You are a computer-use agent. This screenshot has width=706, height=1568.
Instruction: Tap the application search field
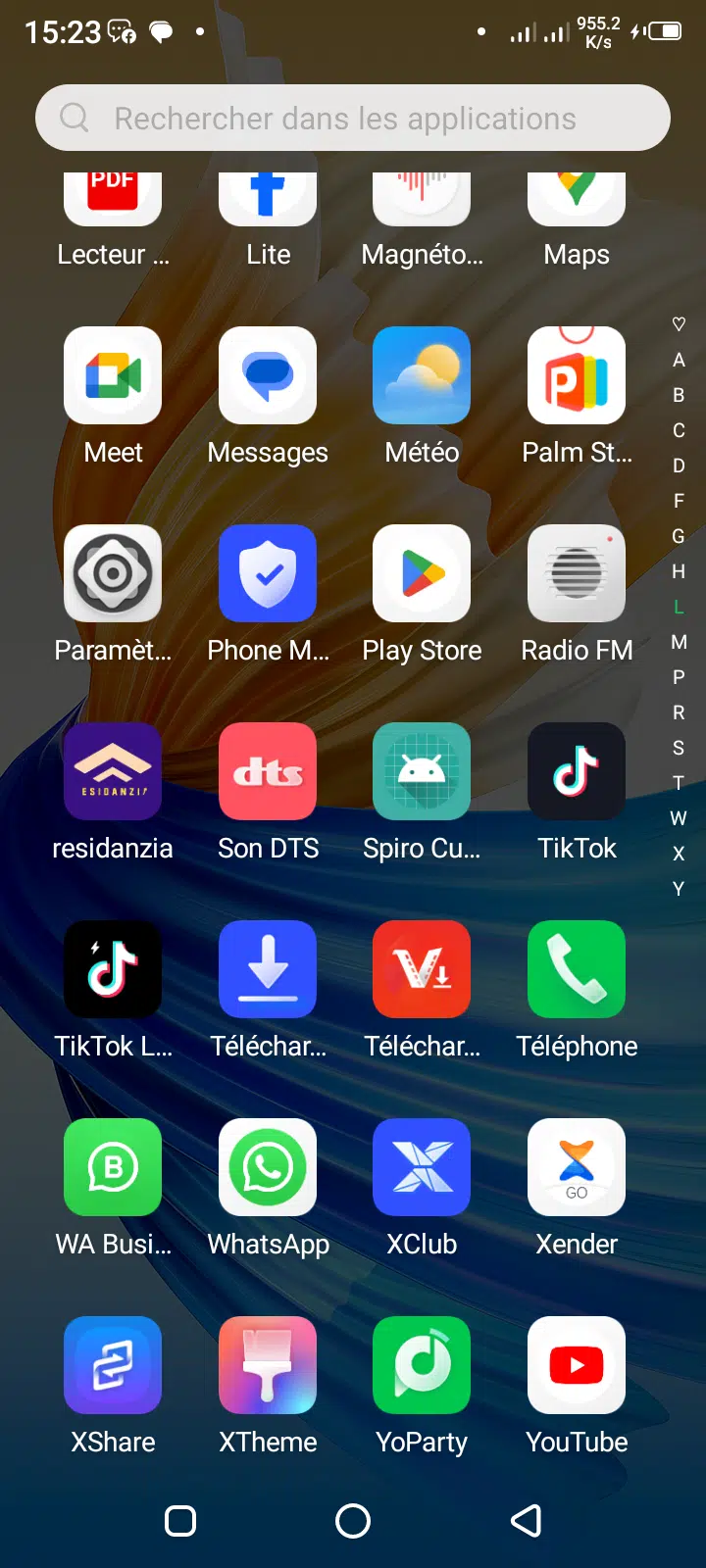click(353, 118)
